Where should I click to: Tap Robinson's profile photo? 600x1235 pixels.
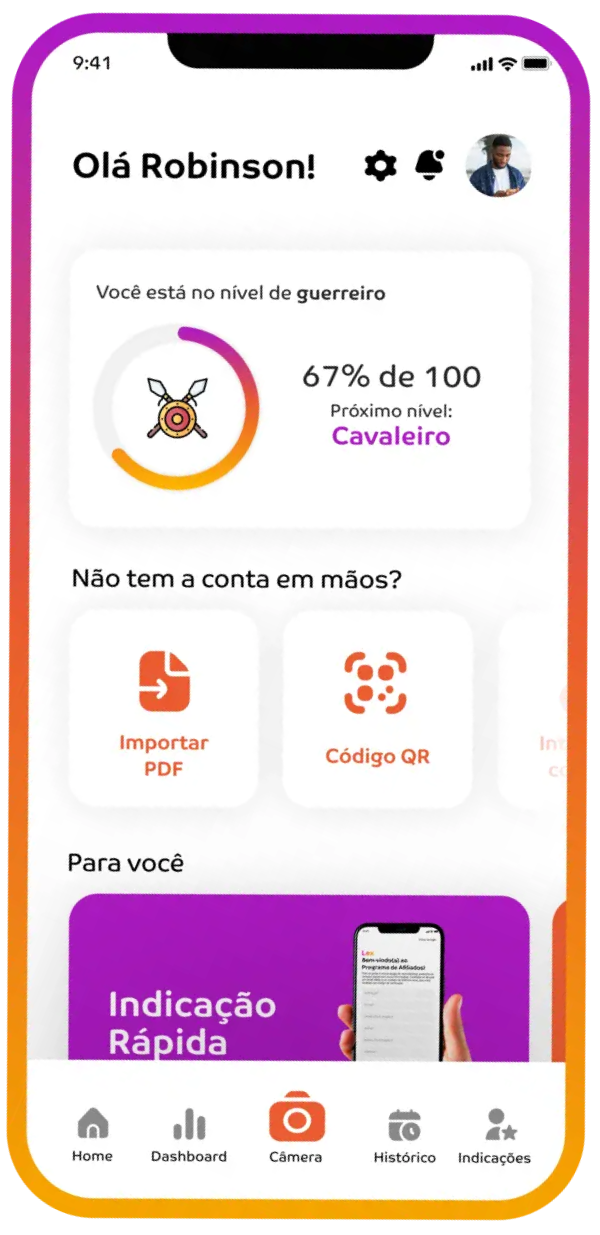tap(498, 166)
